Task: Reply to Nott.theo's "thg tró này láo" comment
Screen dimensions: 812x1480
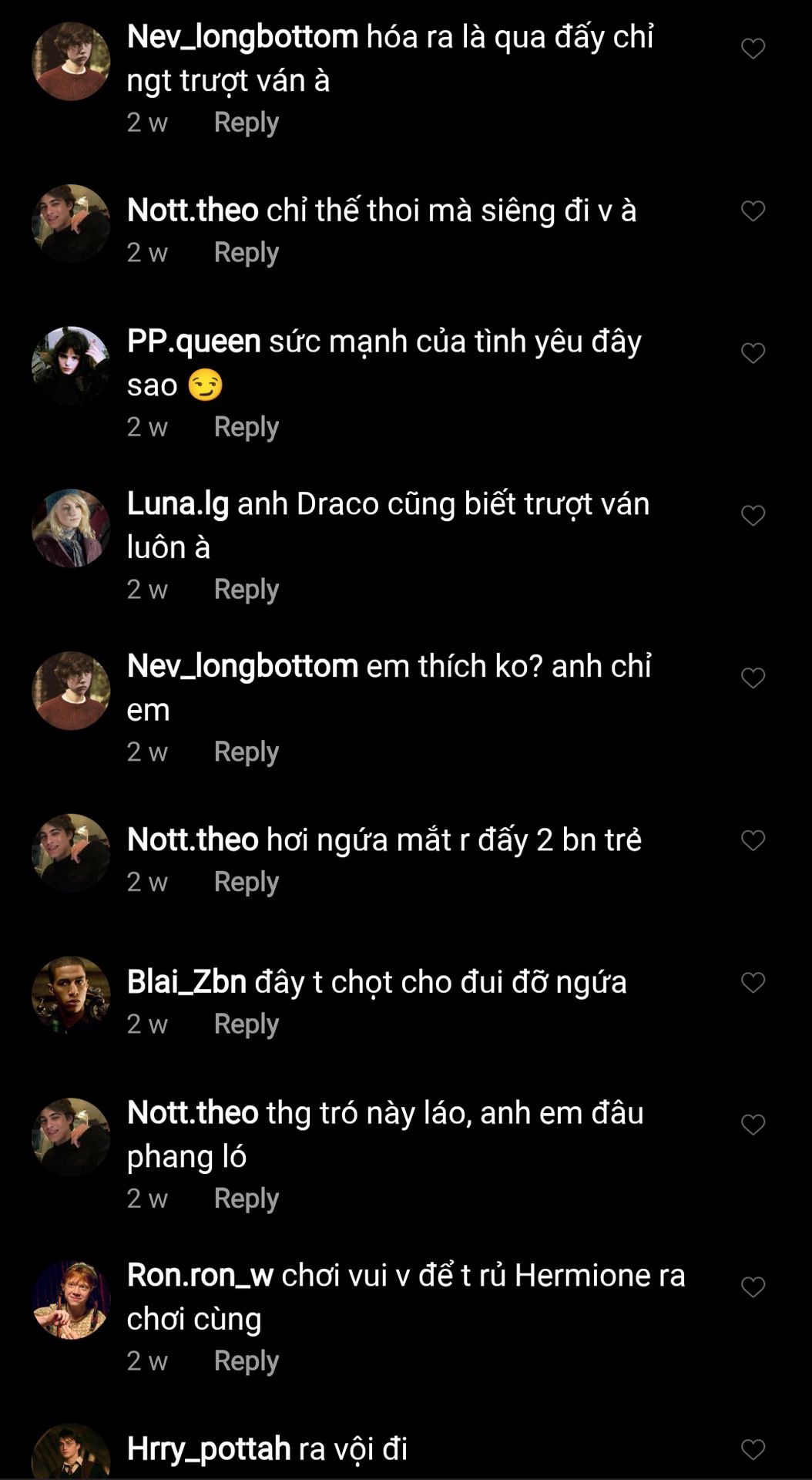Action: click(246, 1199)
